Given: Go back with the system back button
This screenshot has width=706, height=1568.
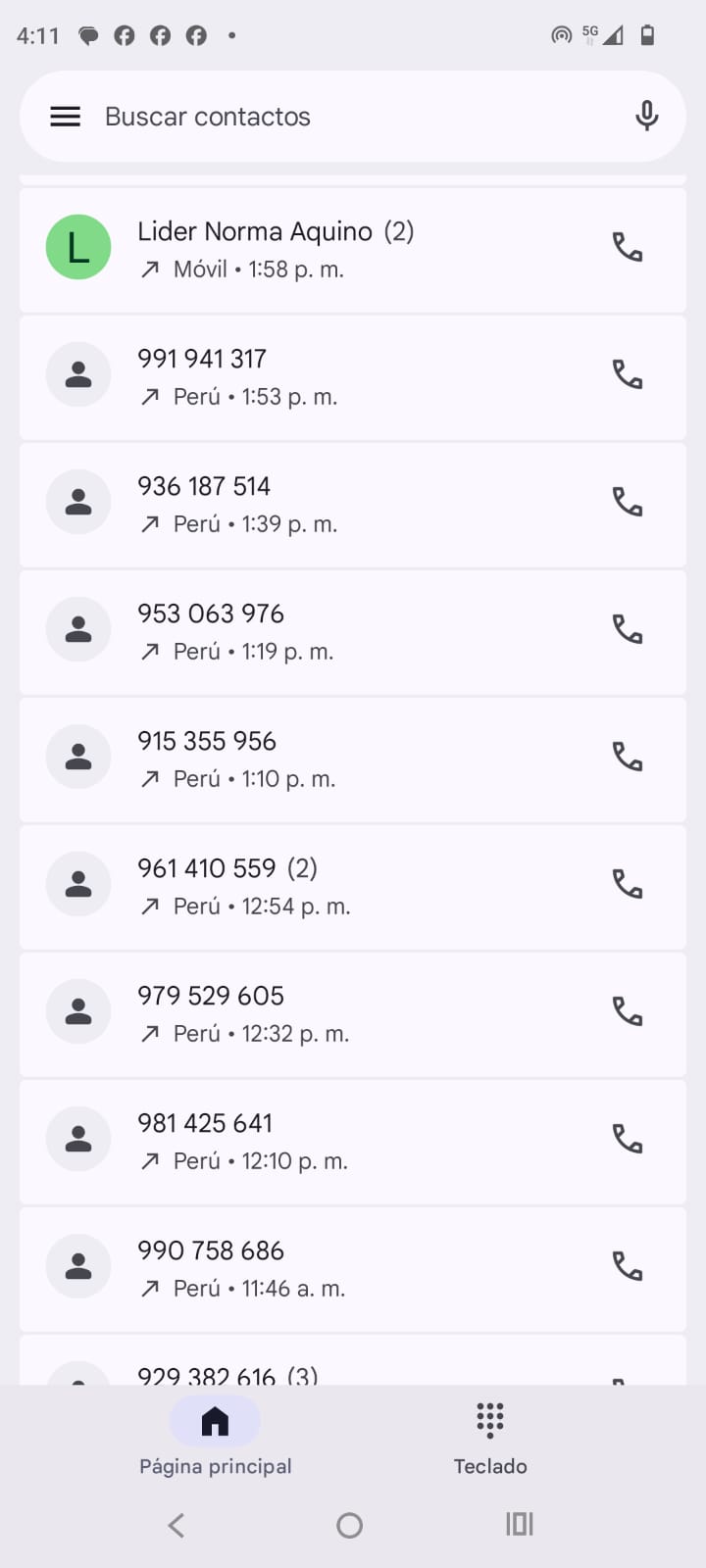Looking at the screenshot, I should point(176,1525).
